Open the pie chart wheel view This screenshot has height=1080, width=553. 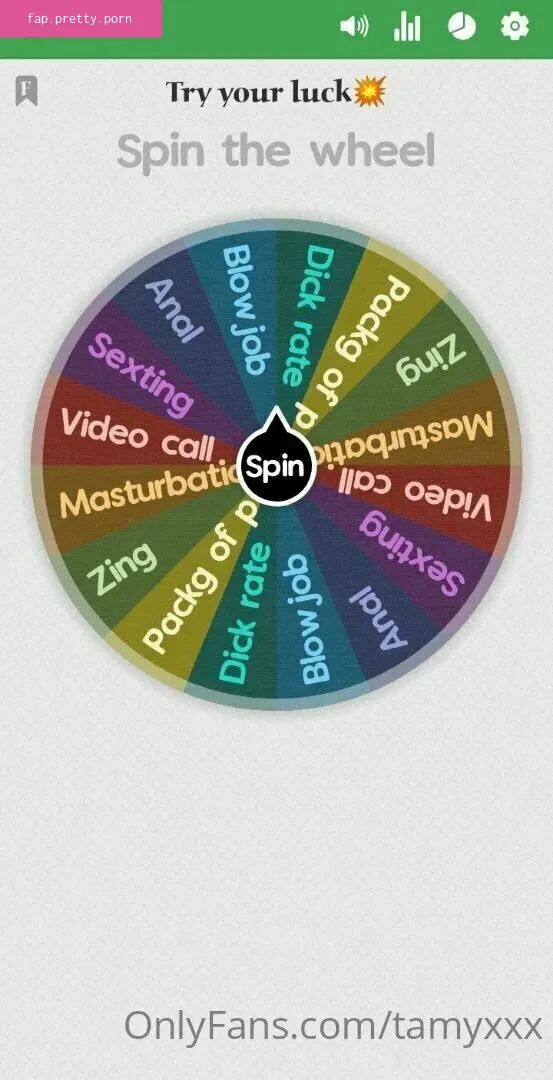click(x=461, y=26)
